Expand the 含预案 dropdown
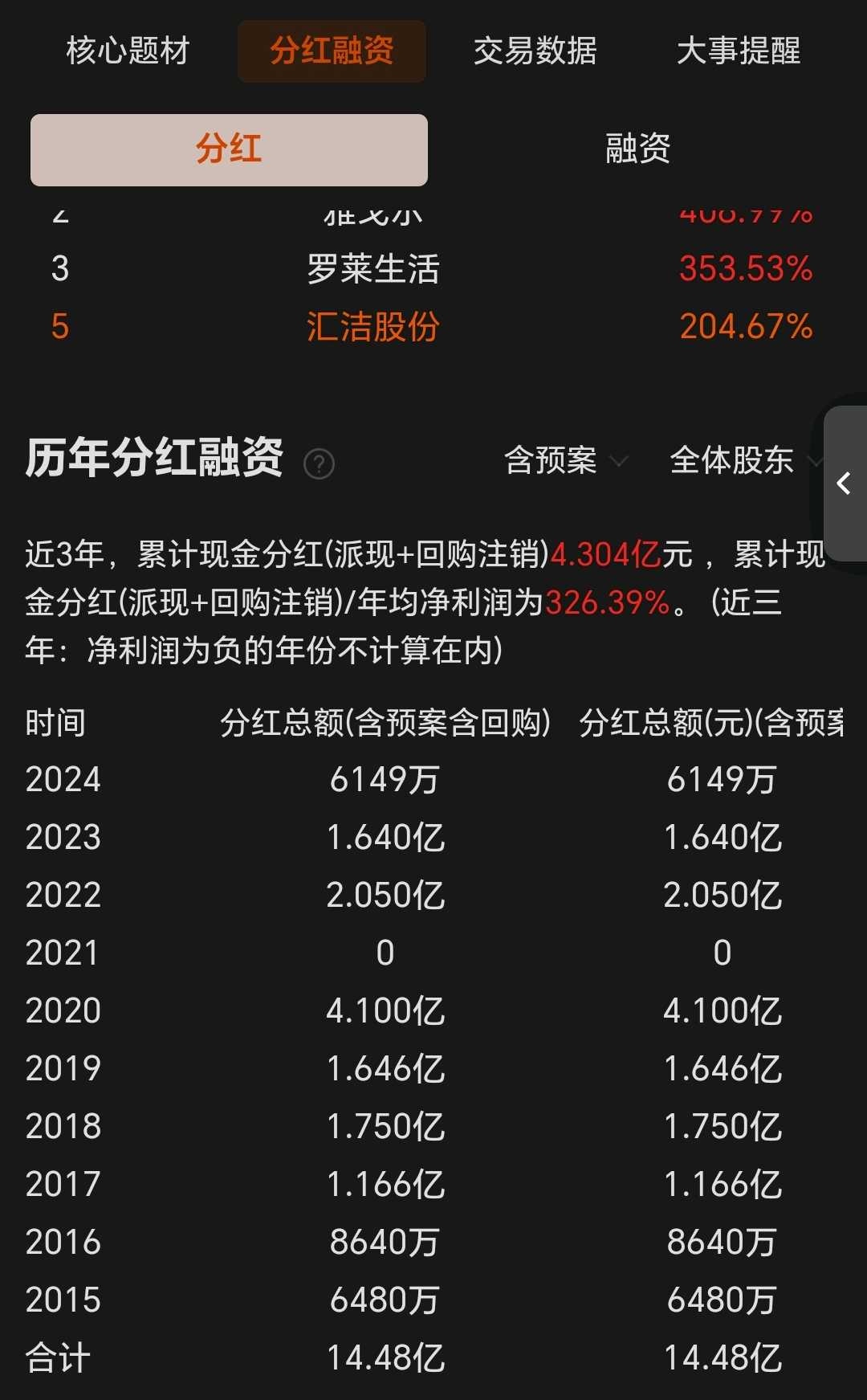 tap(566, 460)
